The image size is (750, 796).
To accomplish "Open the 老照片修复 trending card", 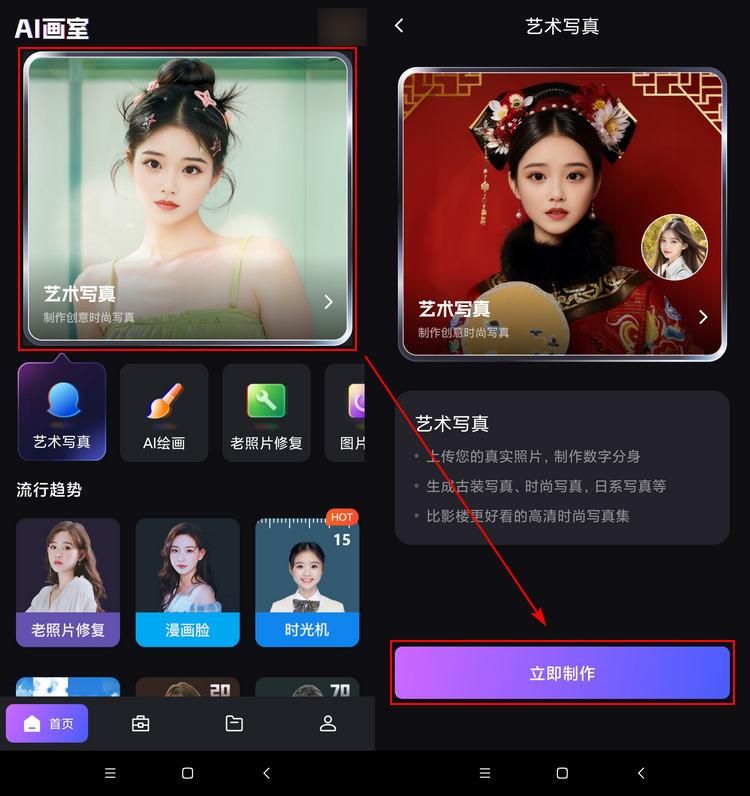I will [68, 582].
